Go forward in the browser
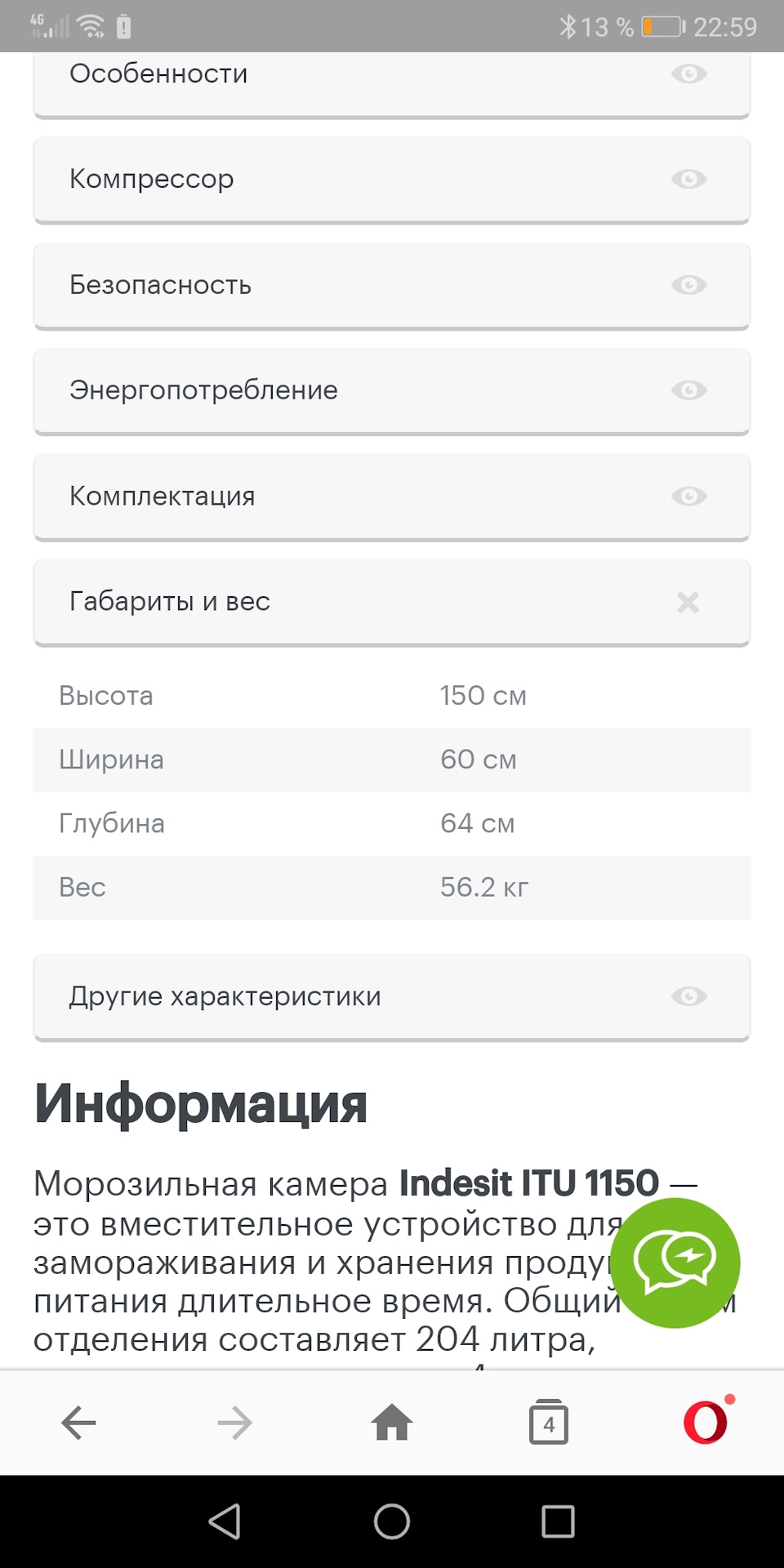 click(235, 1423)
